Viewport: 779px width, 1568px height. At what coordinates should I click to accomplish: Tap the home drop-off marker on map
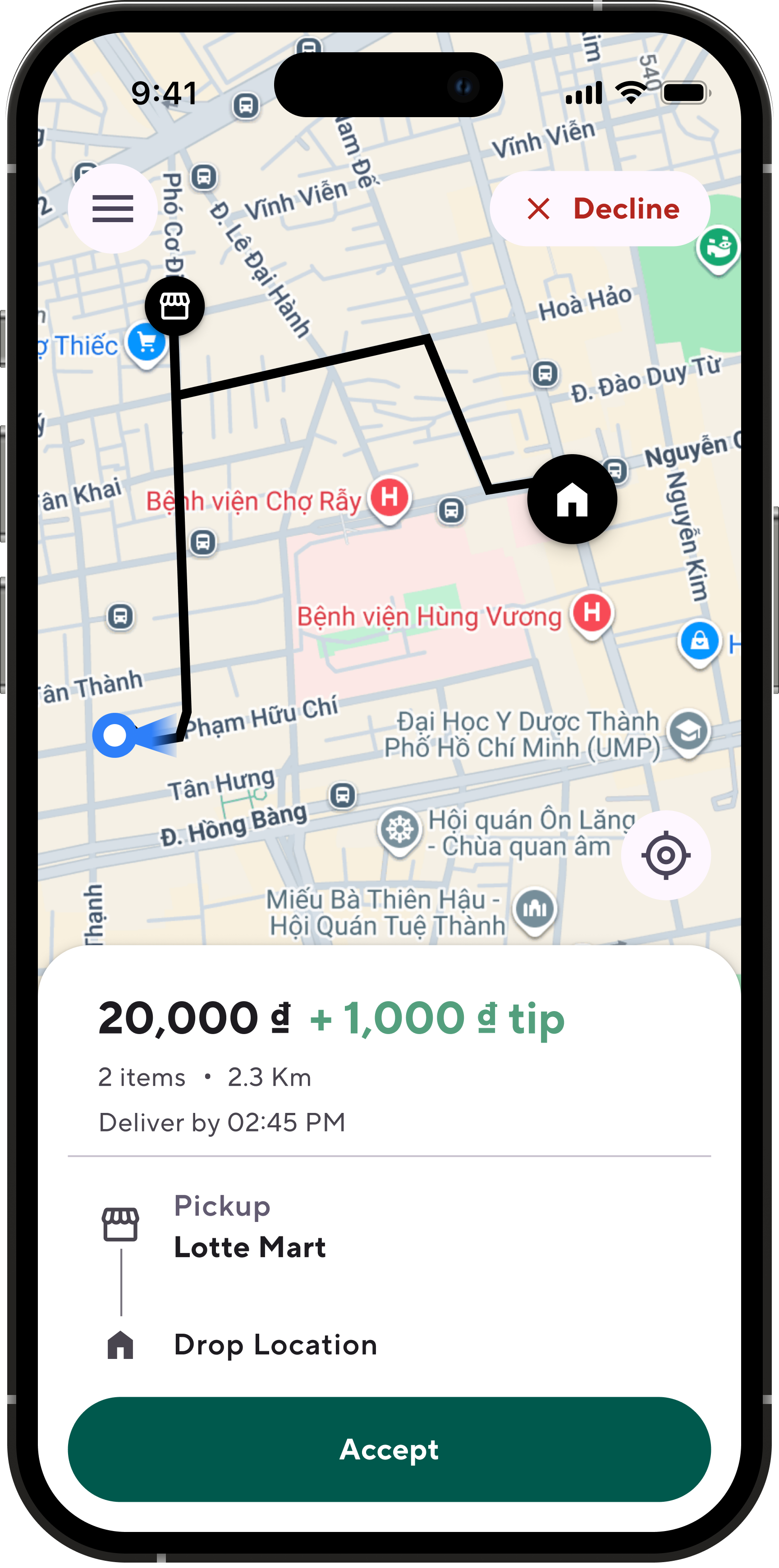pyautogui.click(x=572, y=499)
